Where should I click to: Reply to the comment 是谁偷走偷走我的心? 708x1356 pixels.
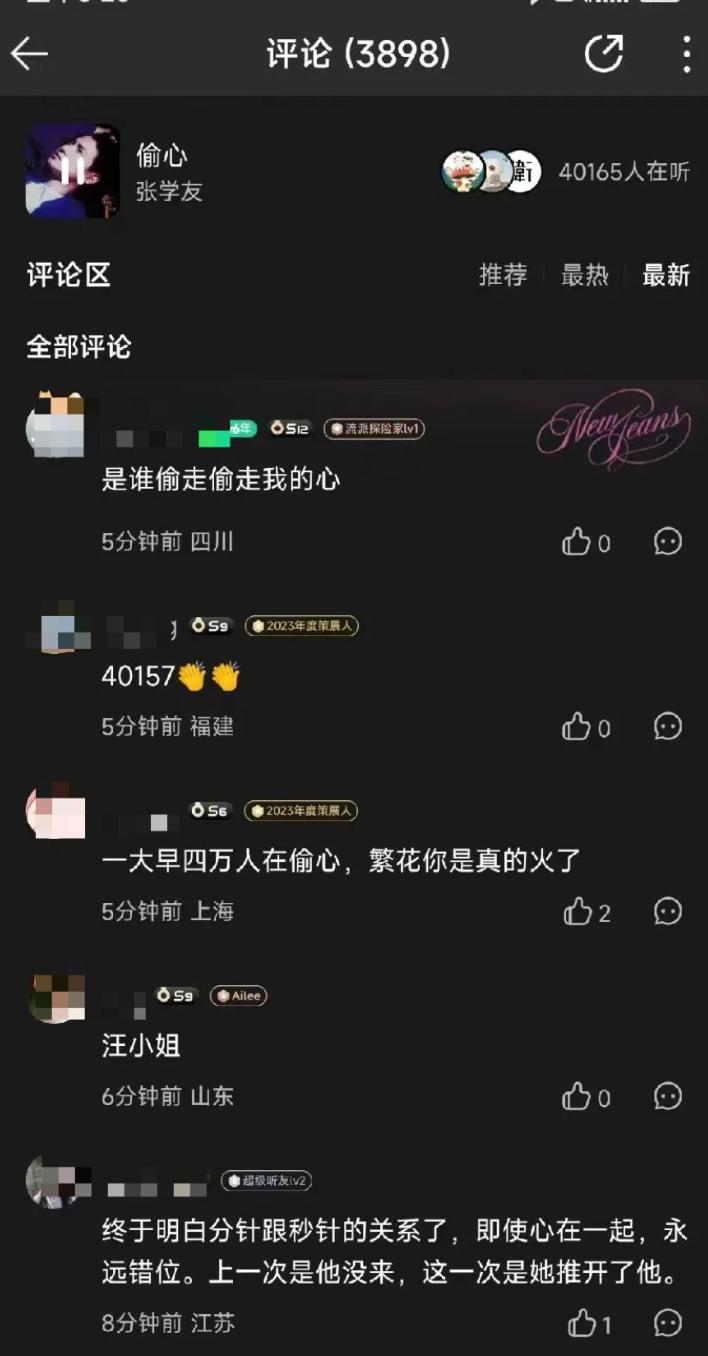[x=668, y=542]
